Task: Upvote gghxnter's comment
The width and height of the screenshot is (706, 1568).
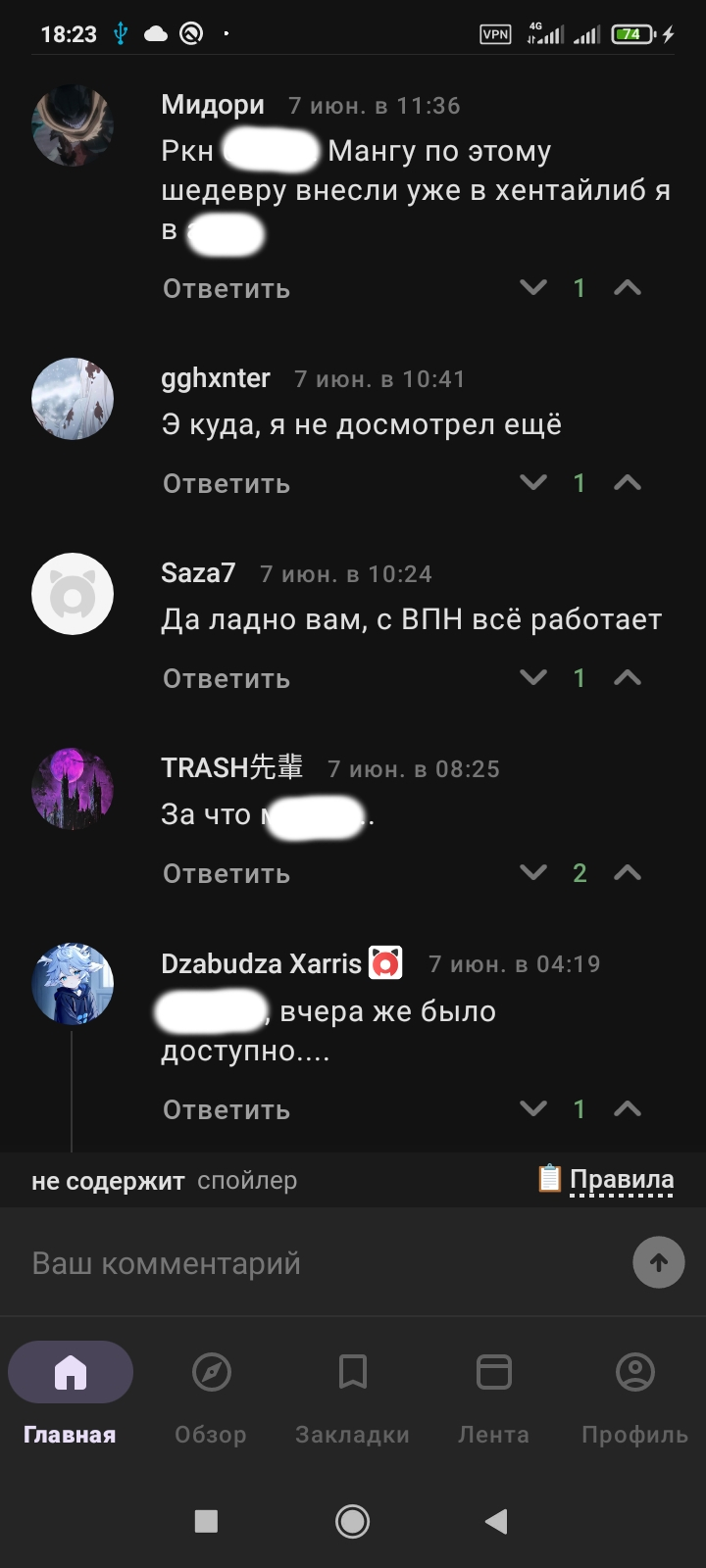Action: click(628, 482)
